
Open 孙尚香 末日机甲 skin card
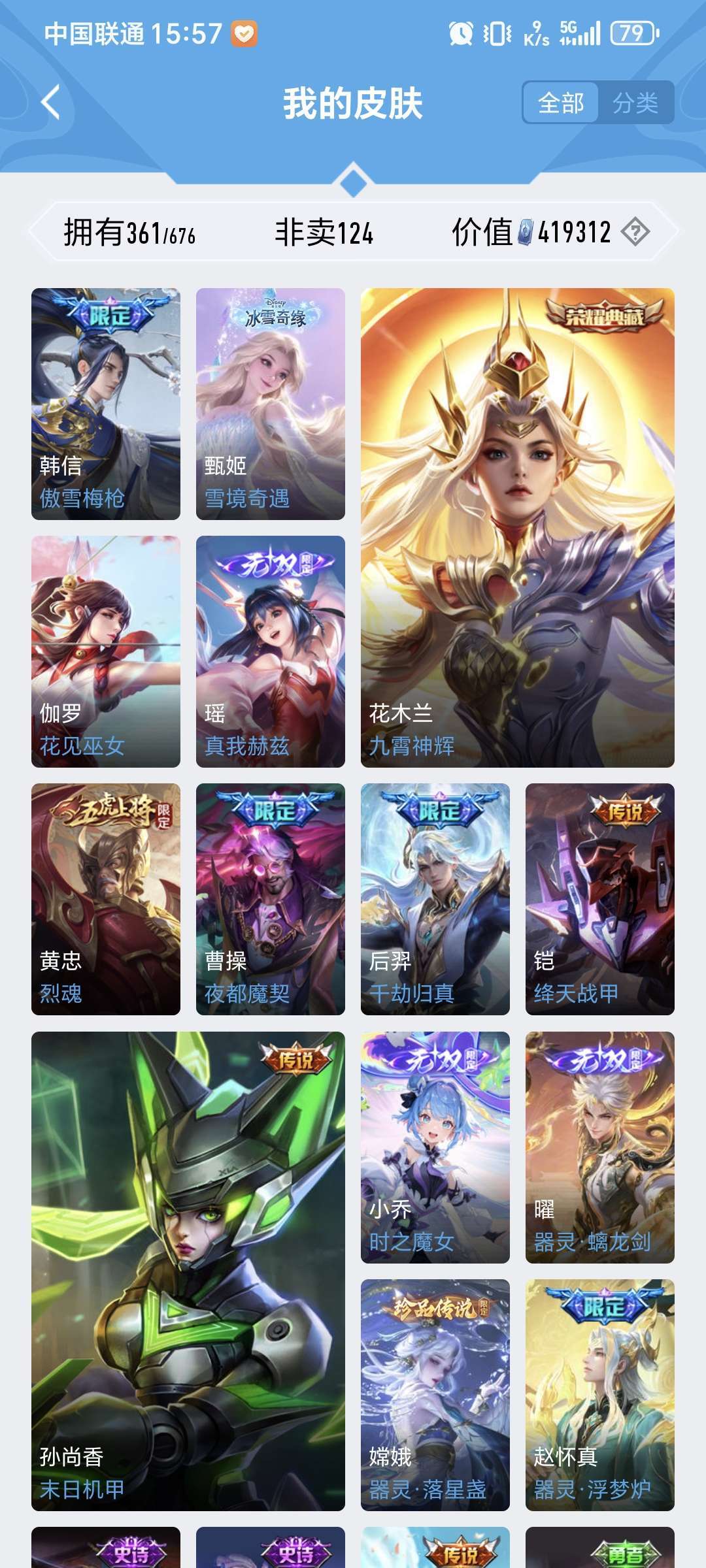[x=188, y=1271]
